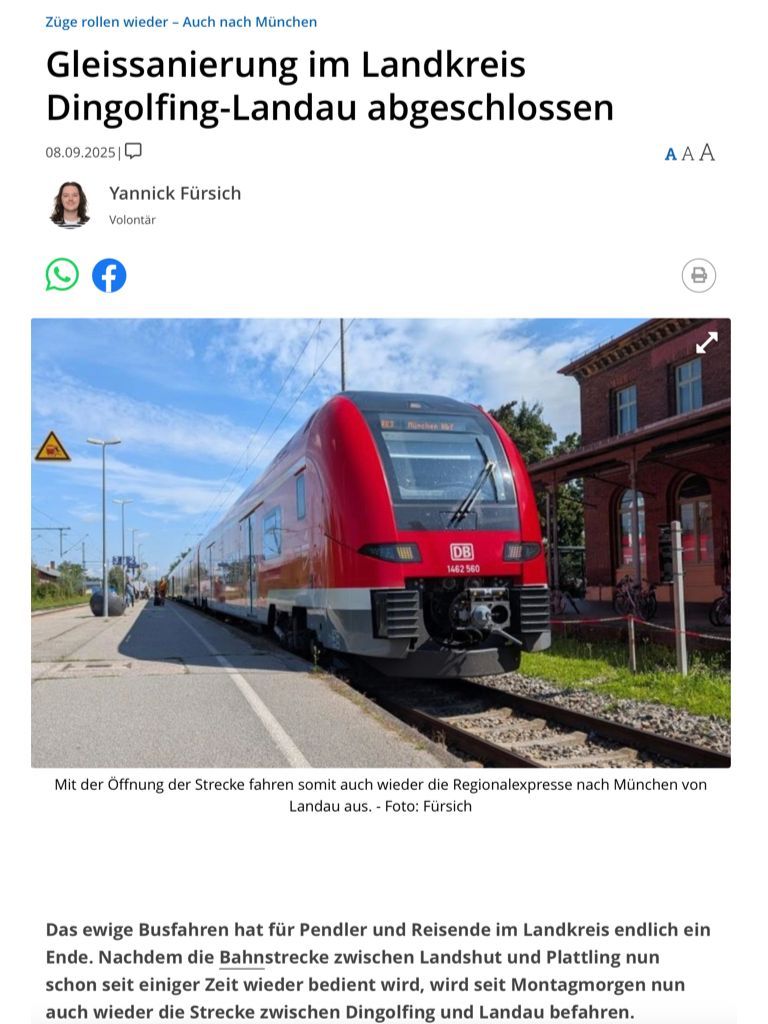Select the smallest font size A

pyautogui.click(x=671, y=154)
